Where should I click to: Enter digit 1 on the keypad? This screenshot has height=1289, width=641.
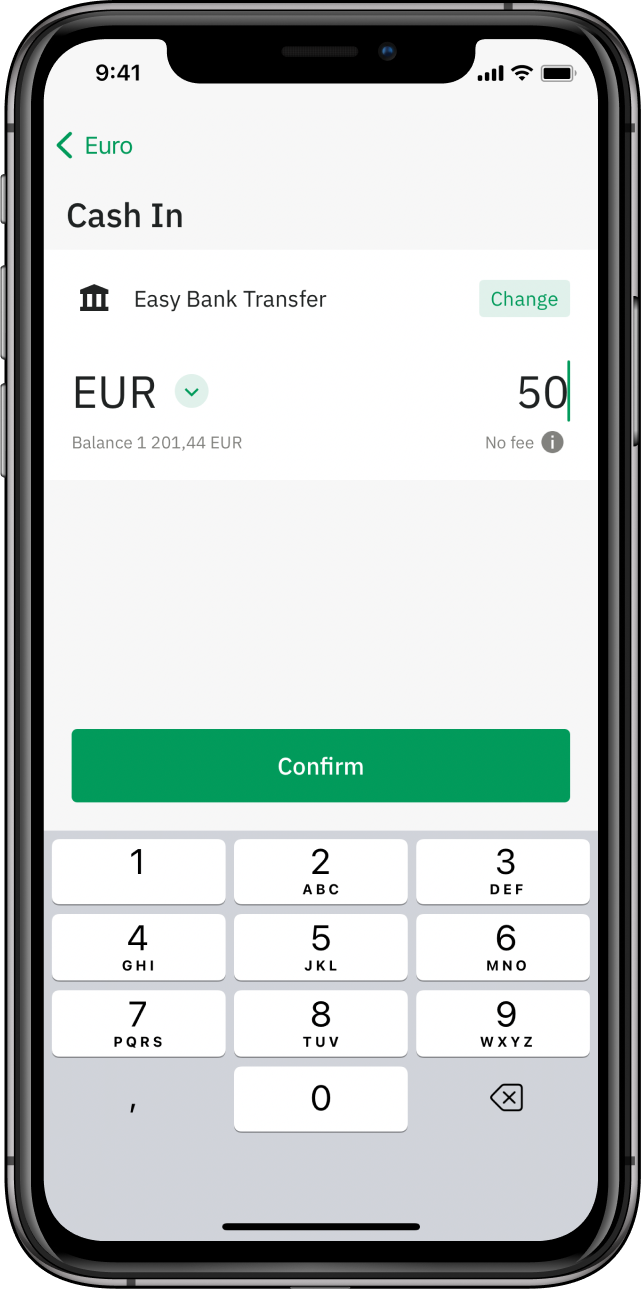[x=139, y=872]
